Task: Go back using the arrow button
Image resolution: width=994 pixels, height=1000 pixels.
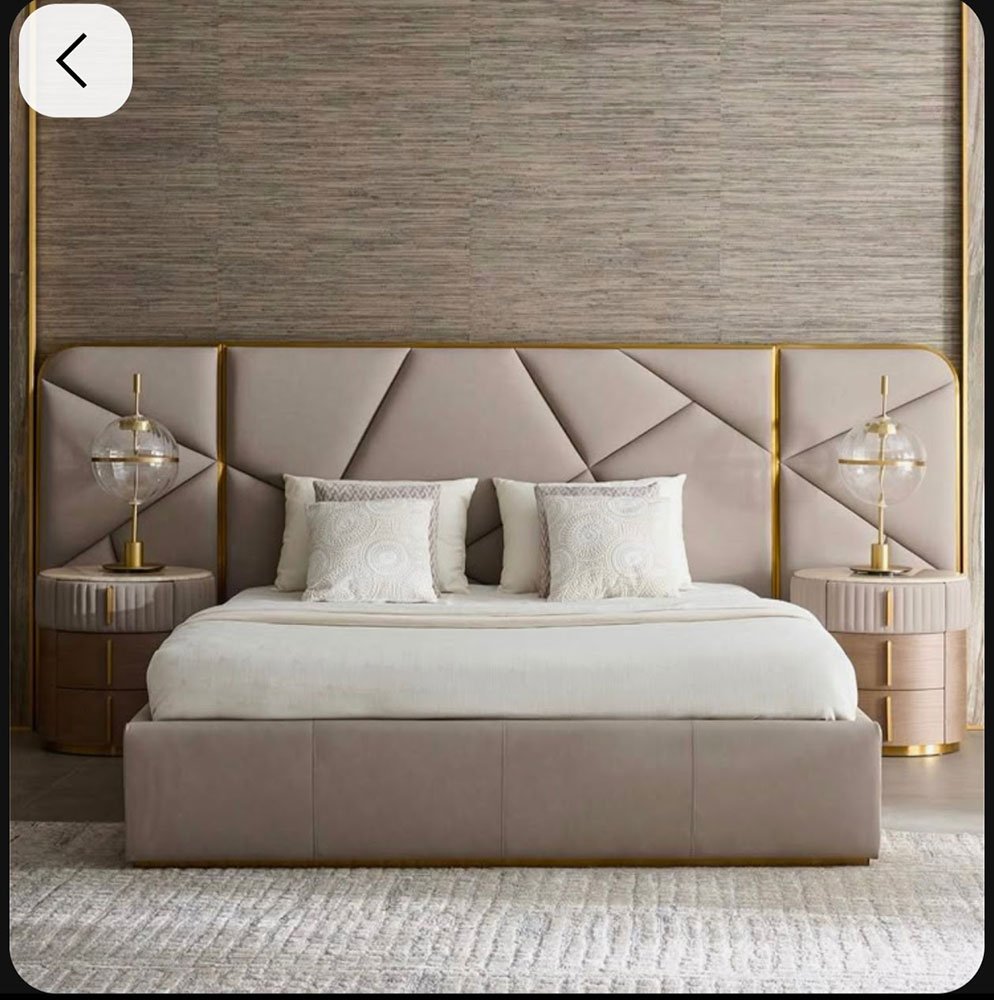Action: (74, 61)
